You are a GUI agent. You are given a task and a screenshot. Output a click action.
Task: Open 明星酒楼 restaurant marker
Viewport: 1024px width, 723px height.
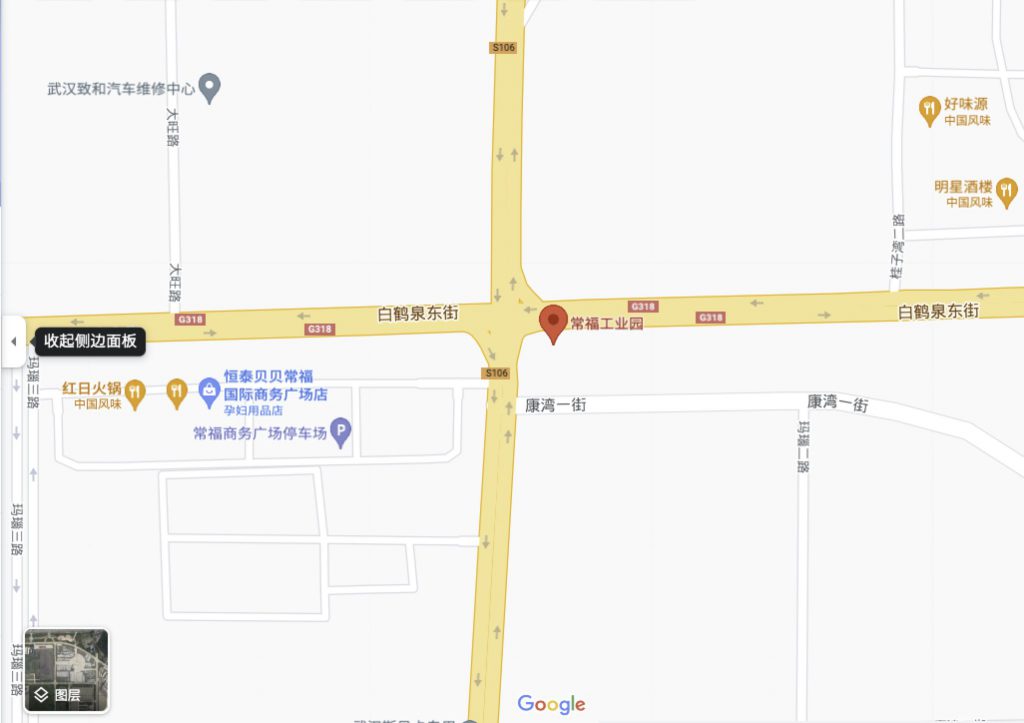pos(1005,189)
